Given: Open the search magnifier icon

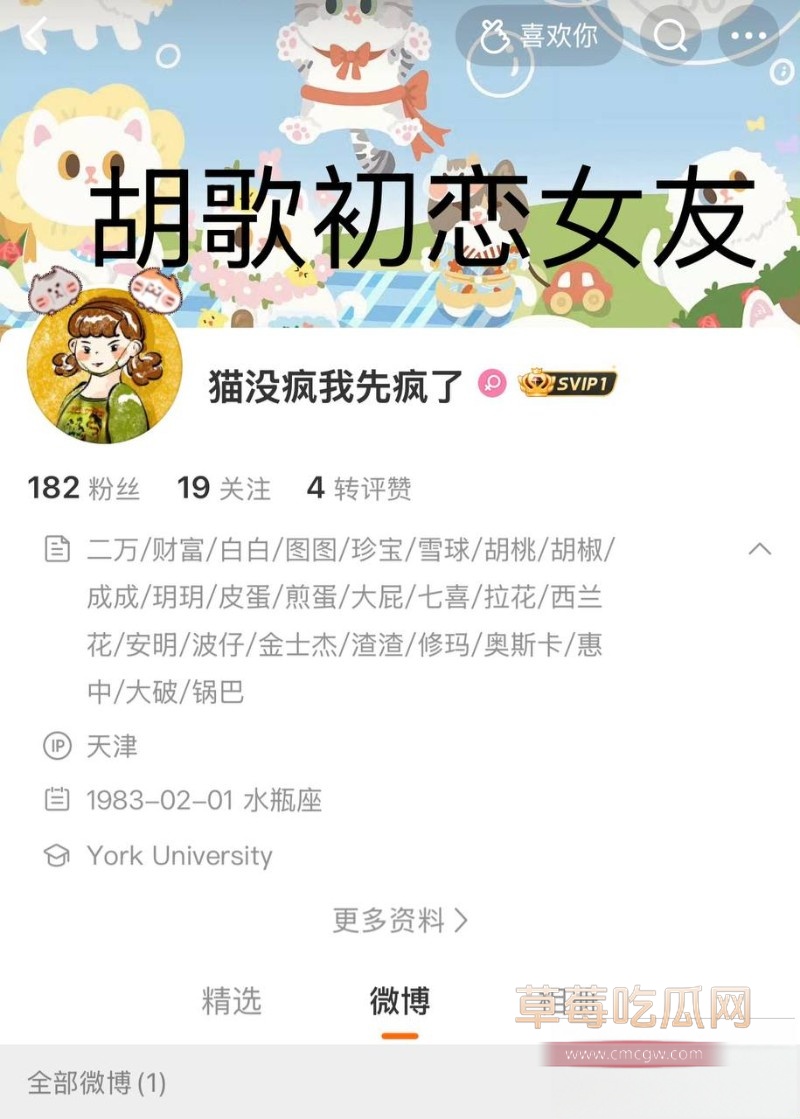Looking at the screenshot, I should (668, 33).
